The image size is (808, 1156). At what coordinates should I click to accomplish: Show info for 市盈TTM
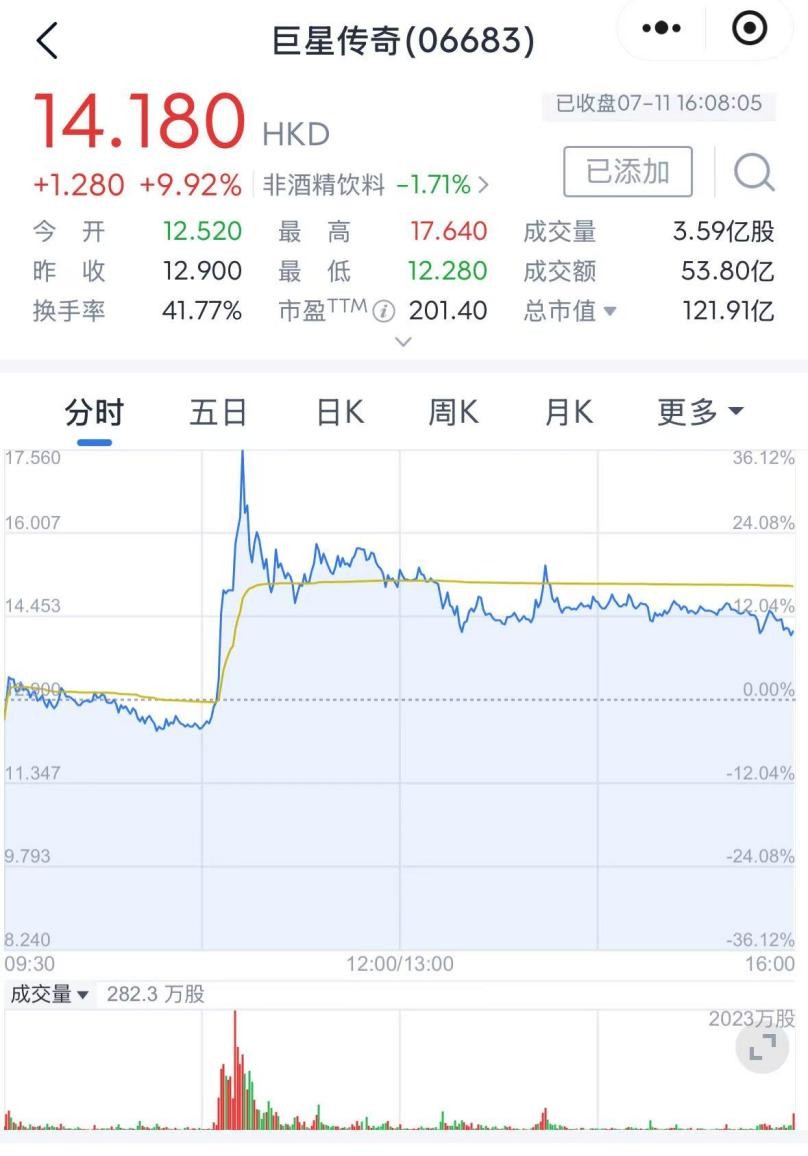(x=384, y=312)
